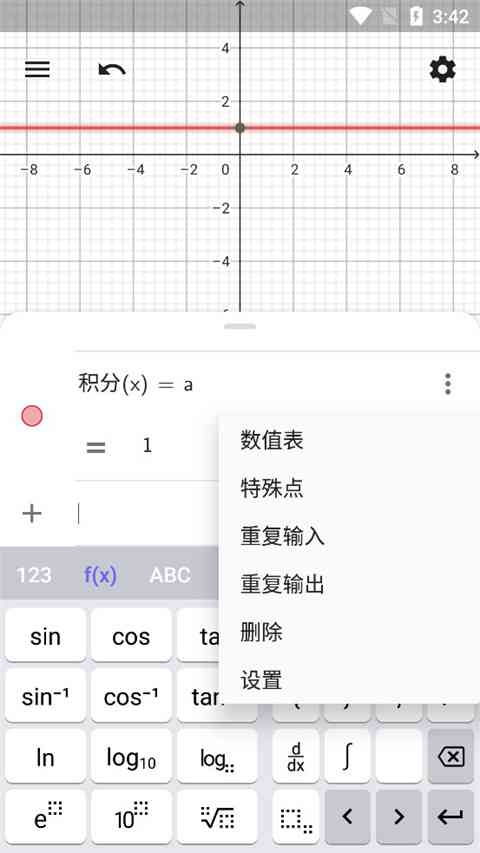
Task: Insert the cos function
Action: (131, 635)
